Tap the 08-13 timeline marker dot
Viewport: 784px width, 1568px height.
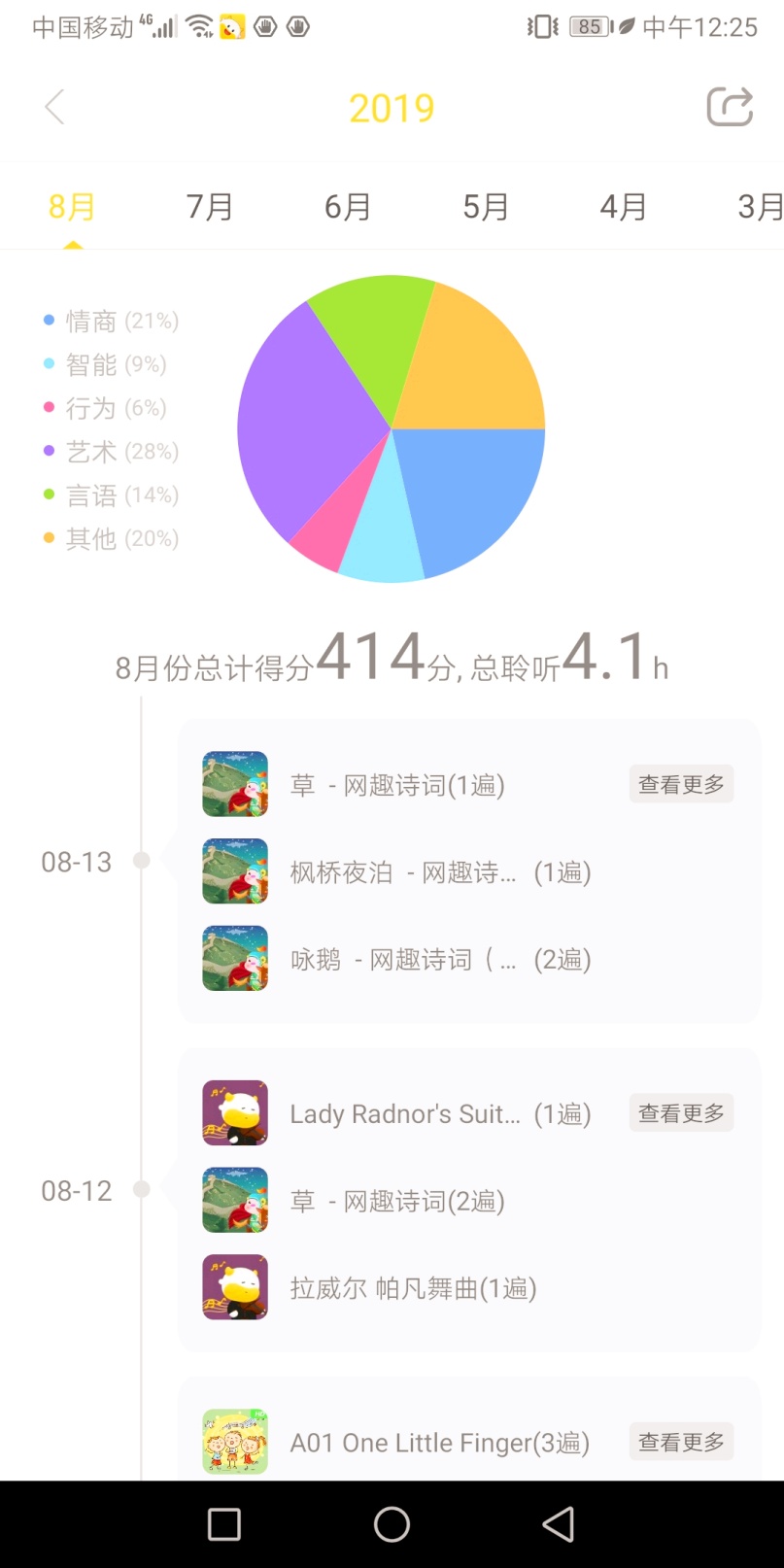[142, 860]
